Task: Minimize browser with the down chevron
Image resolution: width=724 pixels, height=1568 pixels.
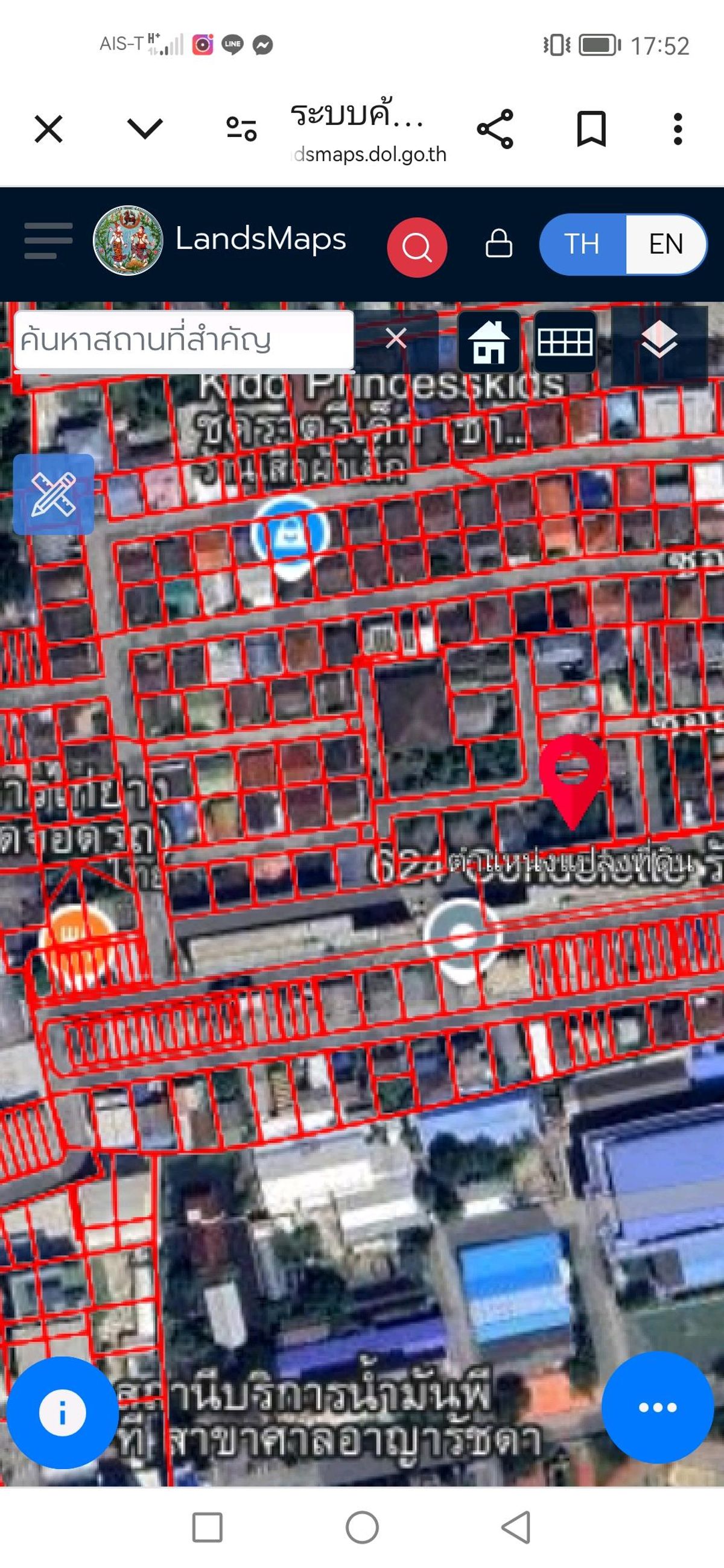Action: point(145,128)
